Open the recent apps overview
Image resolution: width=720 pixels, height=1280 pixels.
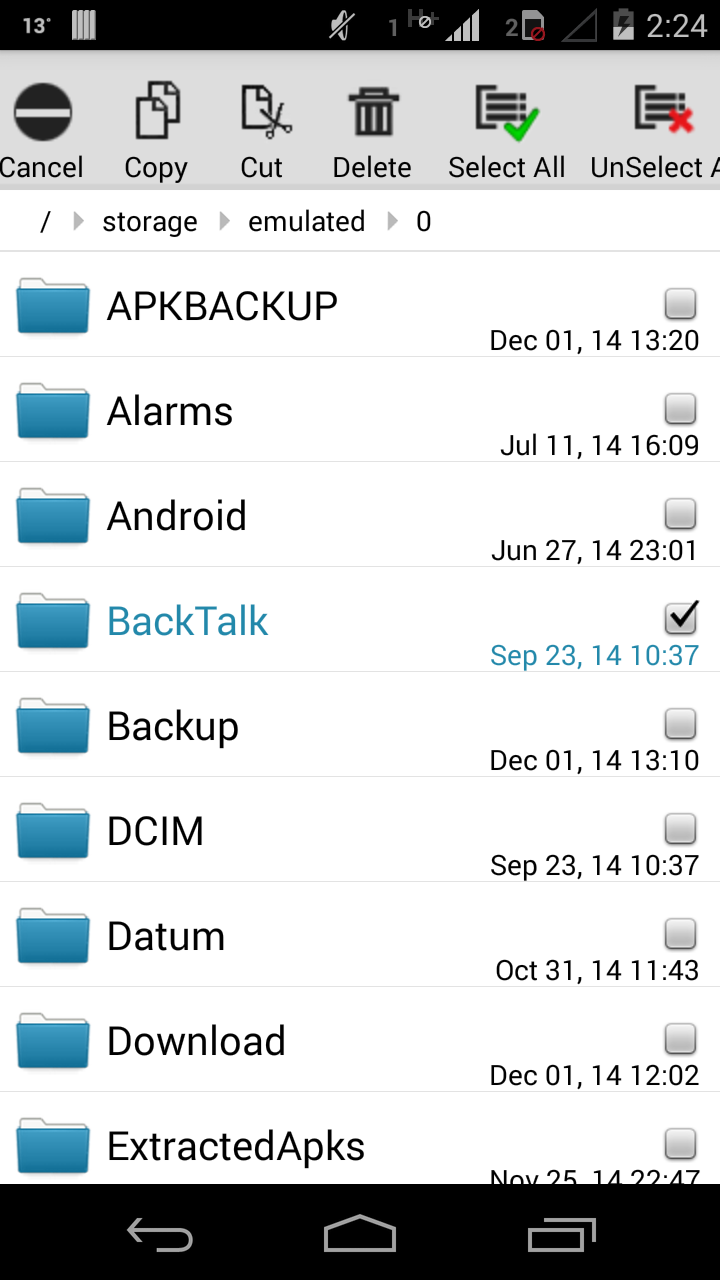(561, 1234)
